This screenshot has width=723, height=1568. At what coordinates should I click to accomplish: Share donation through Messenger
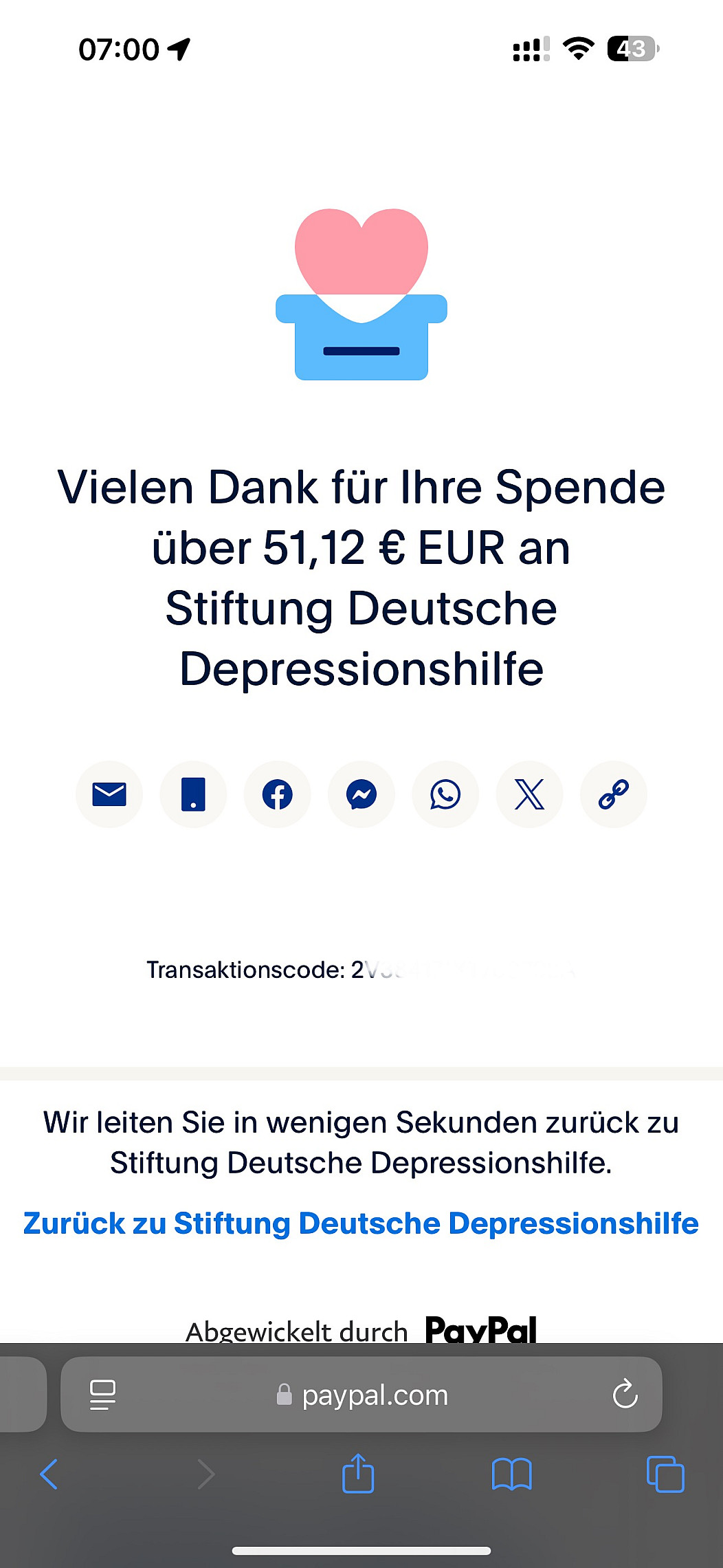pos(361,794)
